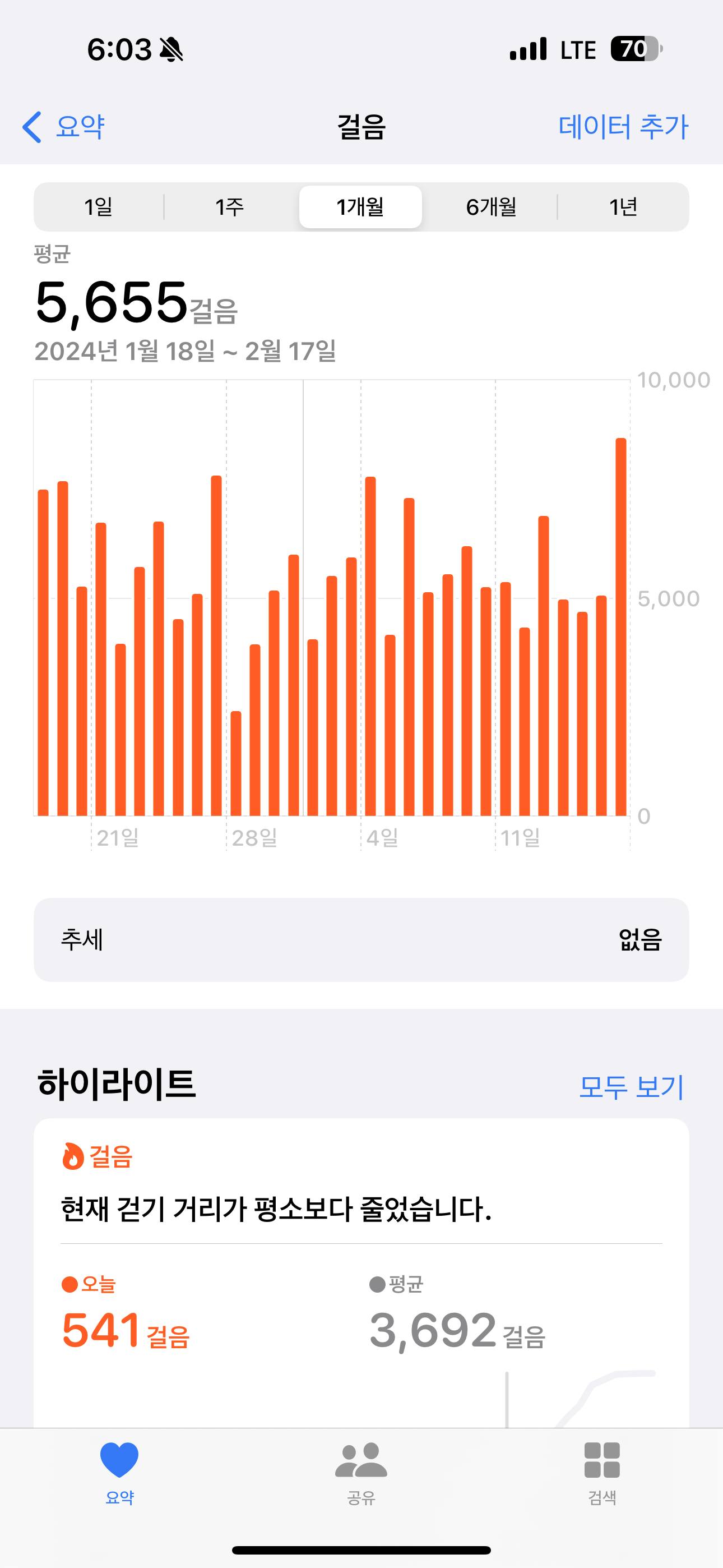The height and width of the screenshot is (1568, 723).
Task: Tap 데이터 추가 to add data
Action: coord(623,127)
